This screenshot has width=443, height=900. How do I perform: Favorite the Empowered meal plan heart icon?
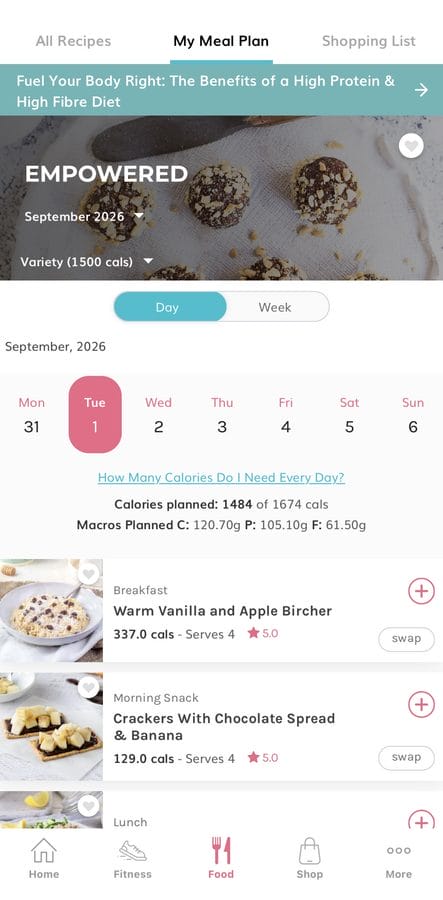click(x=411, y=146)
